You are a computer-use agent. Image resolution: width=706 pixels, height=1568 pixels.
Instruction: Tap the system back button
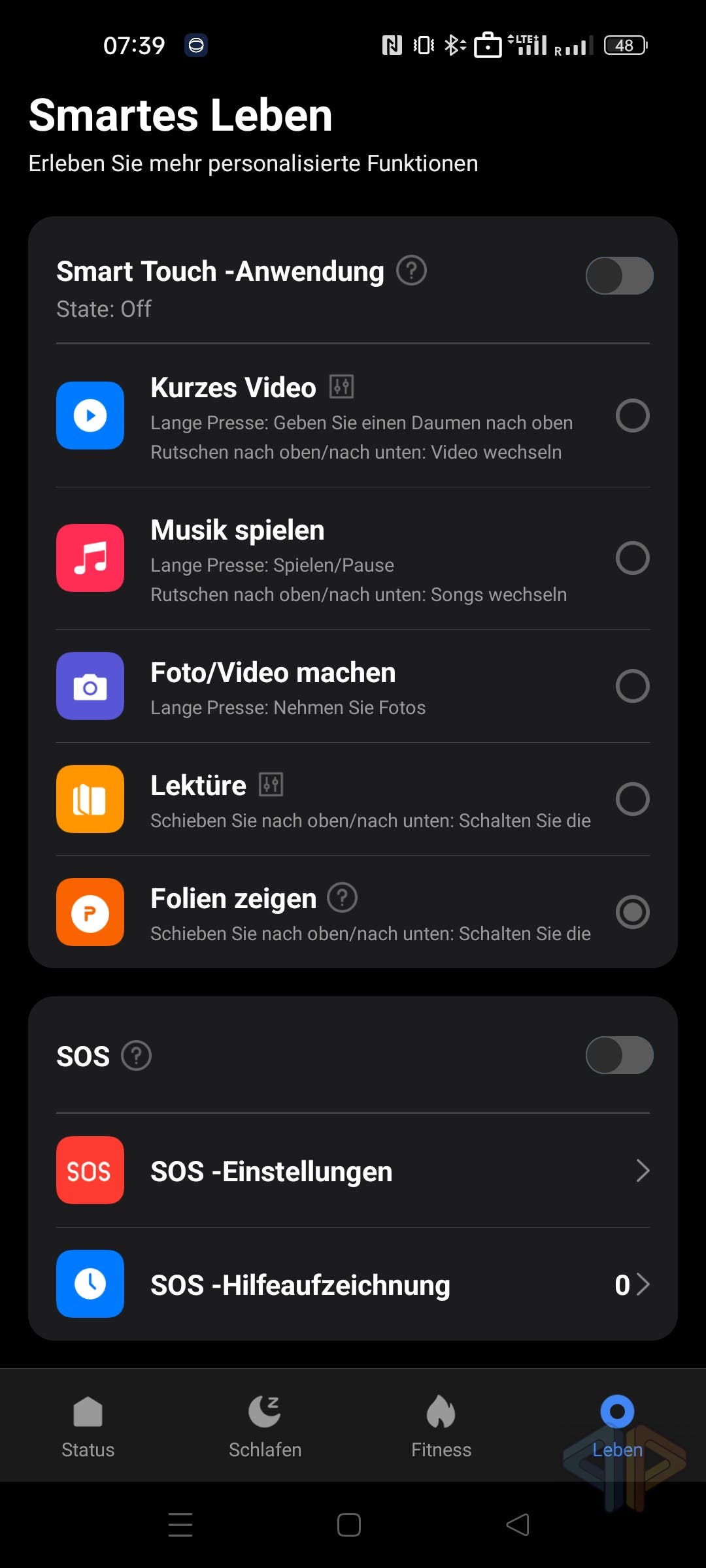518,1525
